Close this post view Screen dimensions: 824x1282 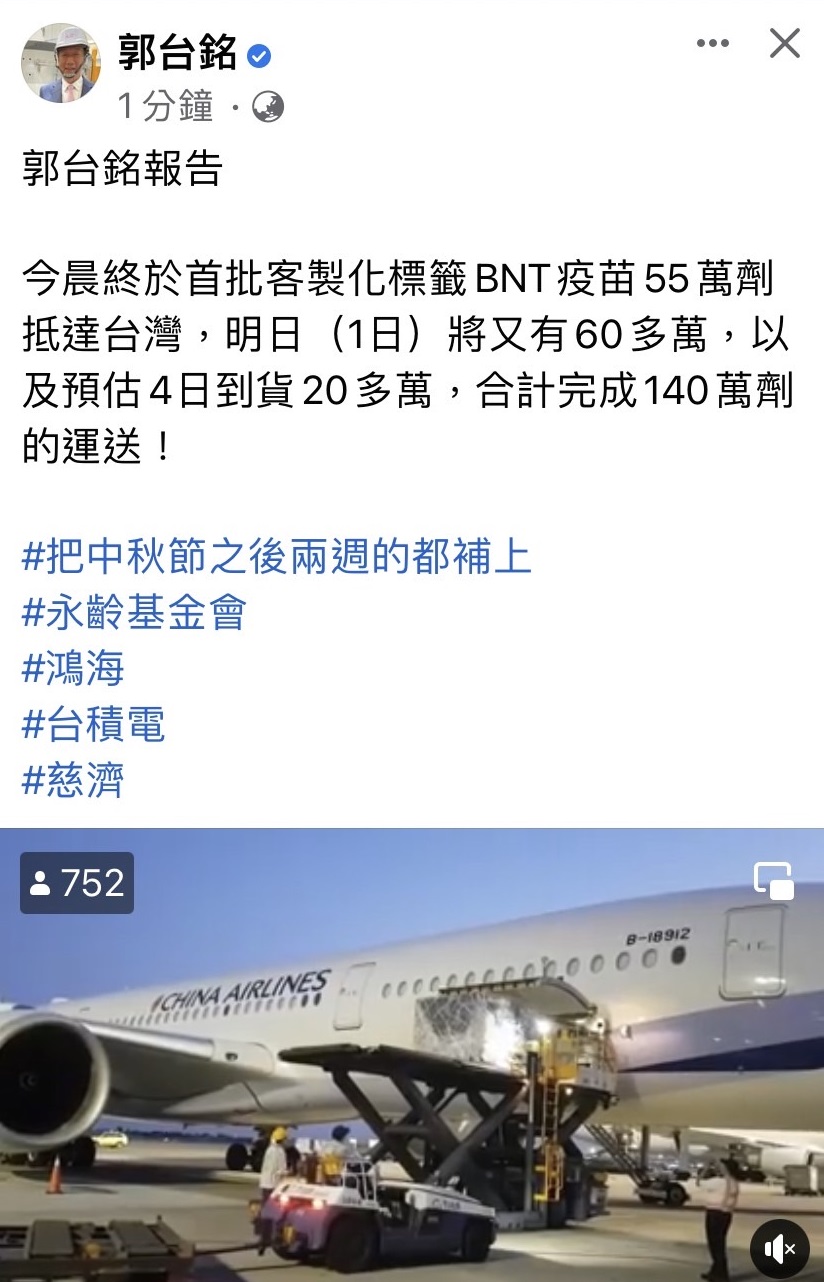[x=785, y=44]
